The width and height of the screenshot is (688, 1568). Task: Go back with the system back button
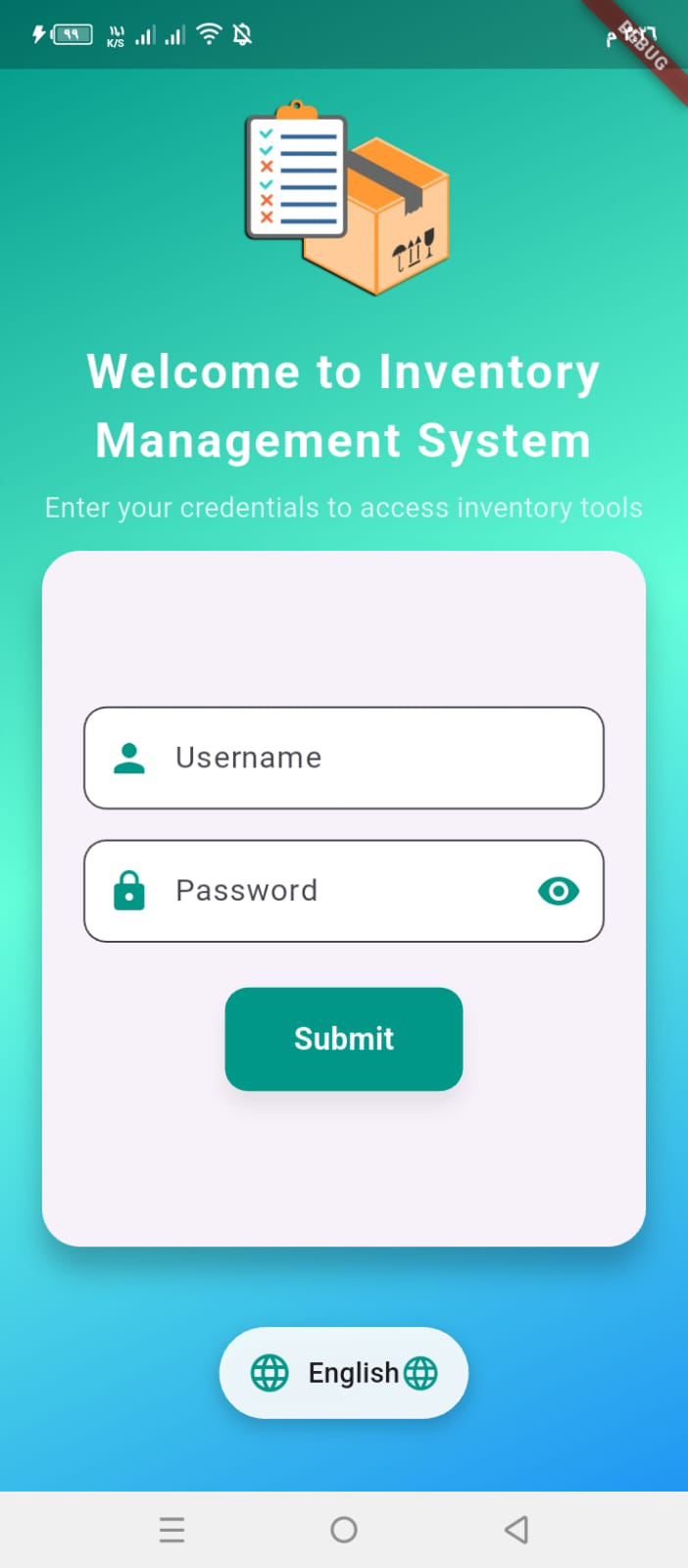tap(516, 1530)
